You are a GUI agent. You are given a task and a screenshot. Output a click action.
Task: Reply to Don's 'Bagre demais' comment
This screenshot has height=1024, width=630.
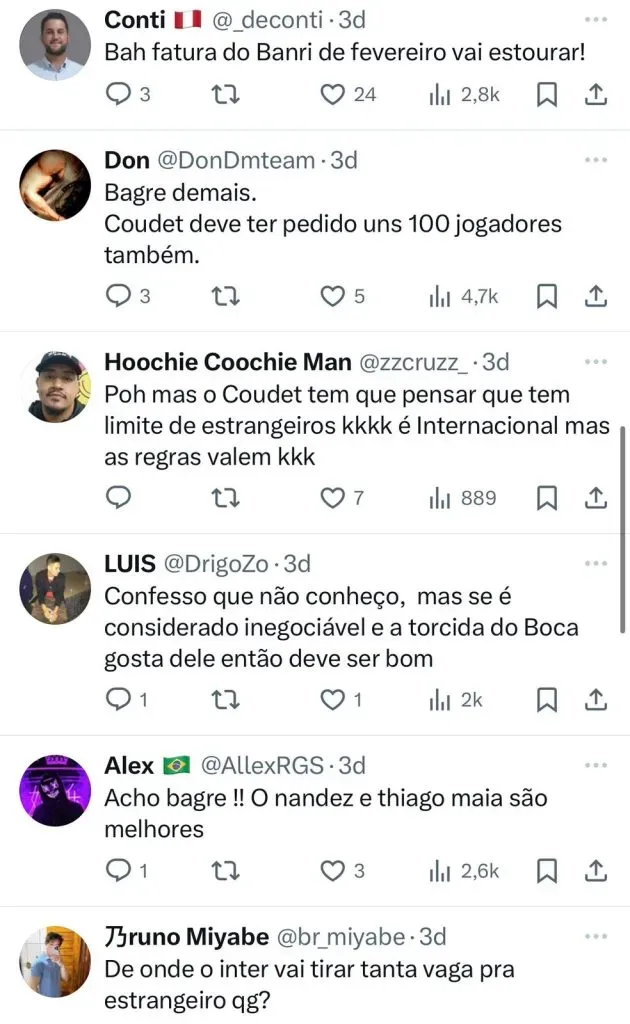[x=118, y=296]
